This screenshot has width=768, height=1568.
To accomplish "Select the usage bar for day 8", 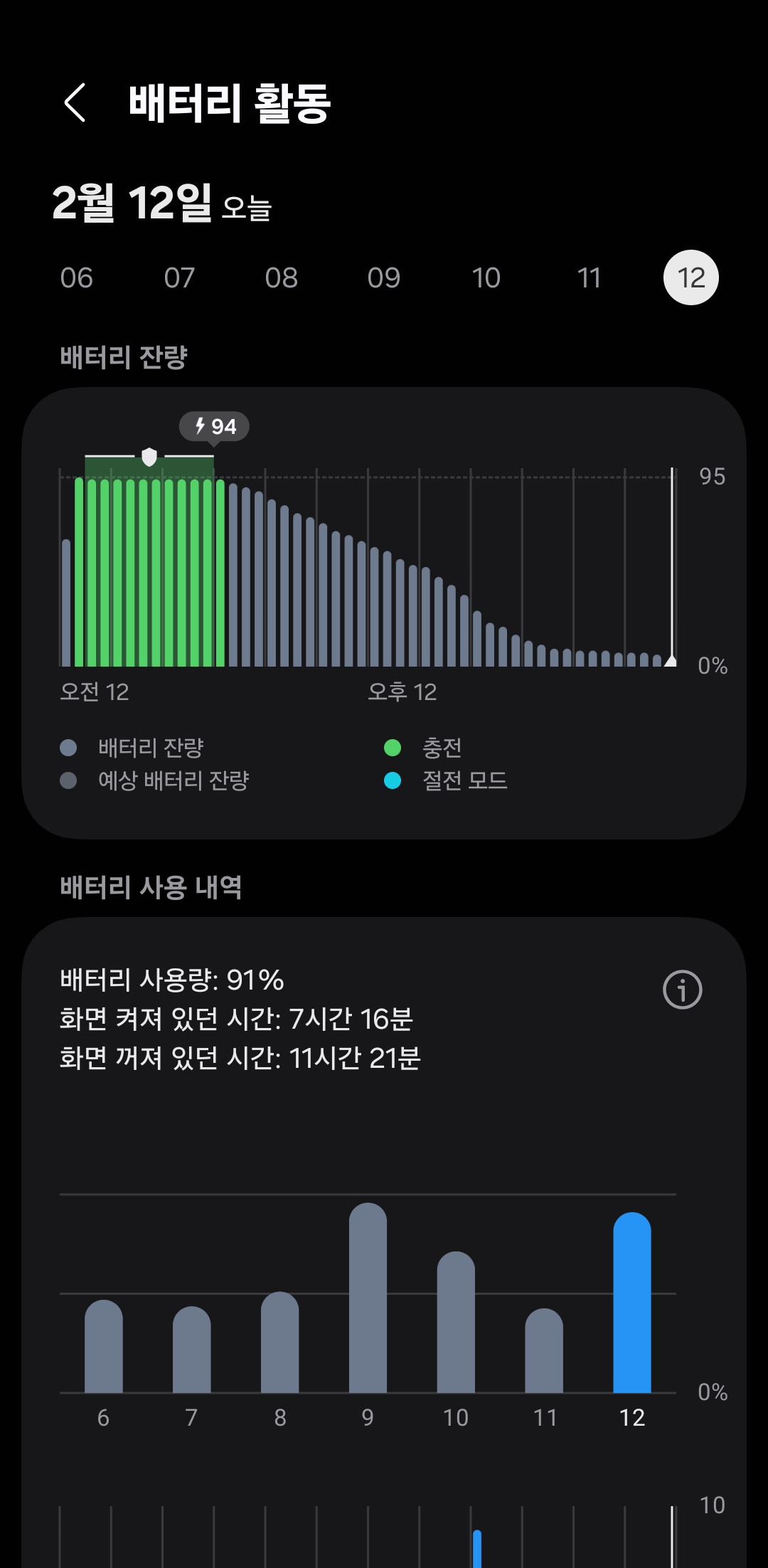I will 280,1342.
